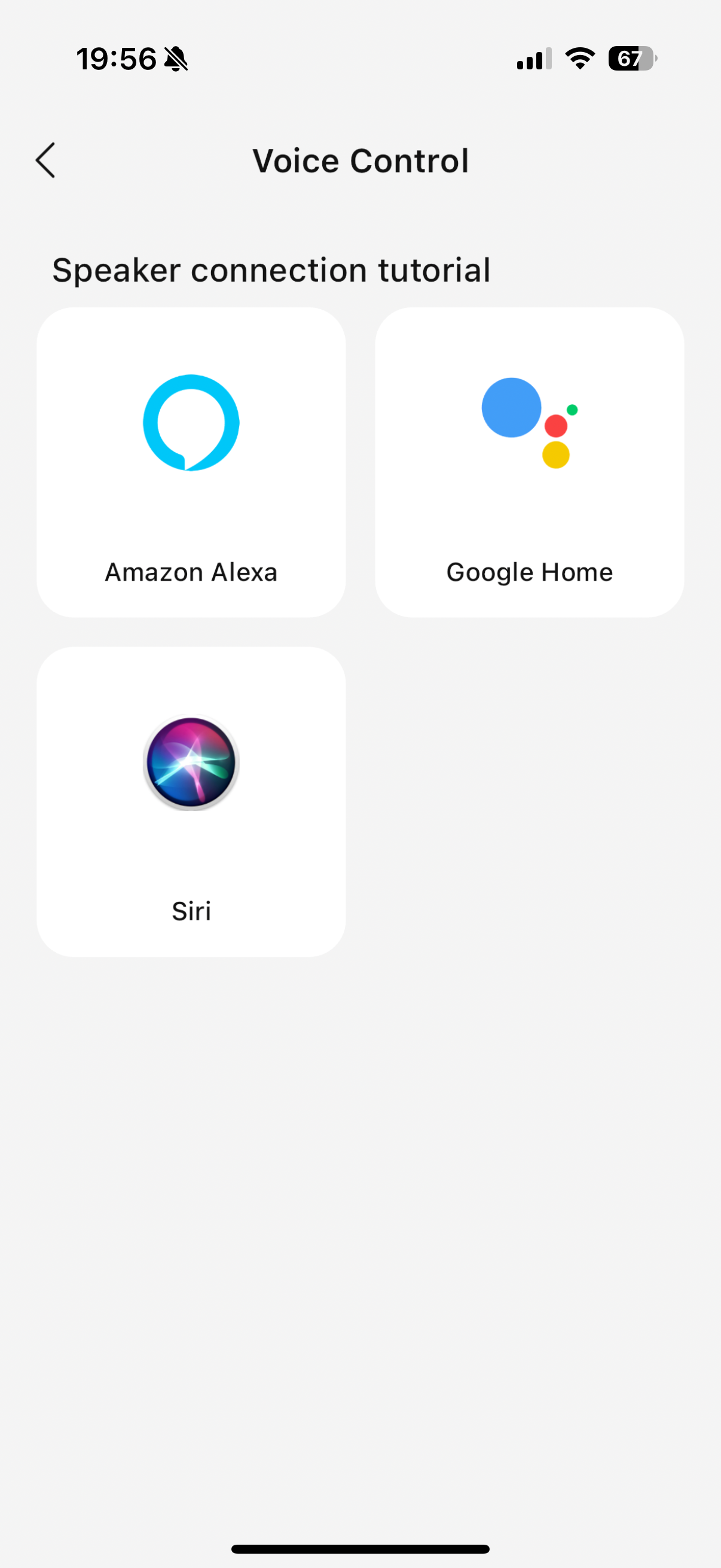Open the Voice Control title area
Viewport: 721px width, 1568px height.
[x=360, y=160]
